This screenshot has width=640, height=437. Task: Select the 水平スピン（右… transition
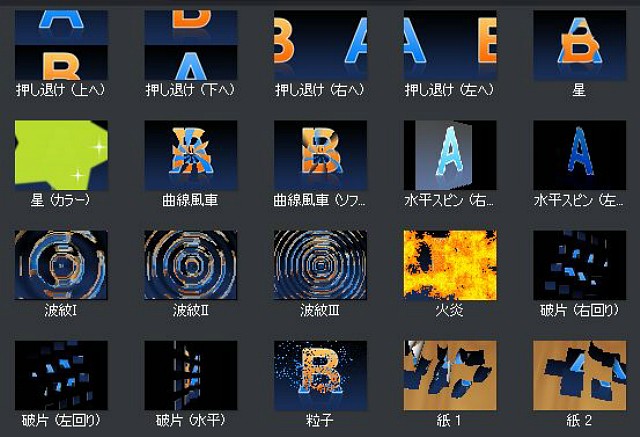[449, 156]
